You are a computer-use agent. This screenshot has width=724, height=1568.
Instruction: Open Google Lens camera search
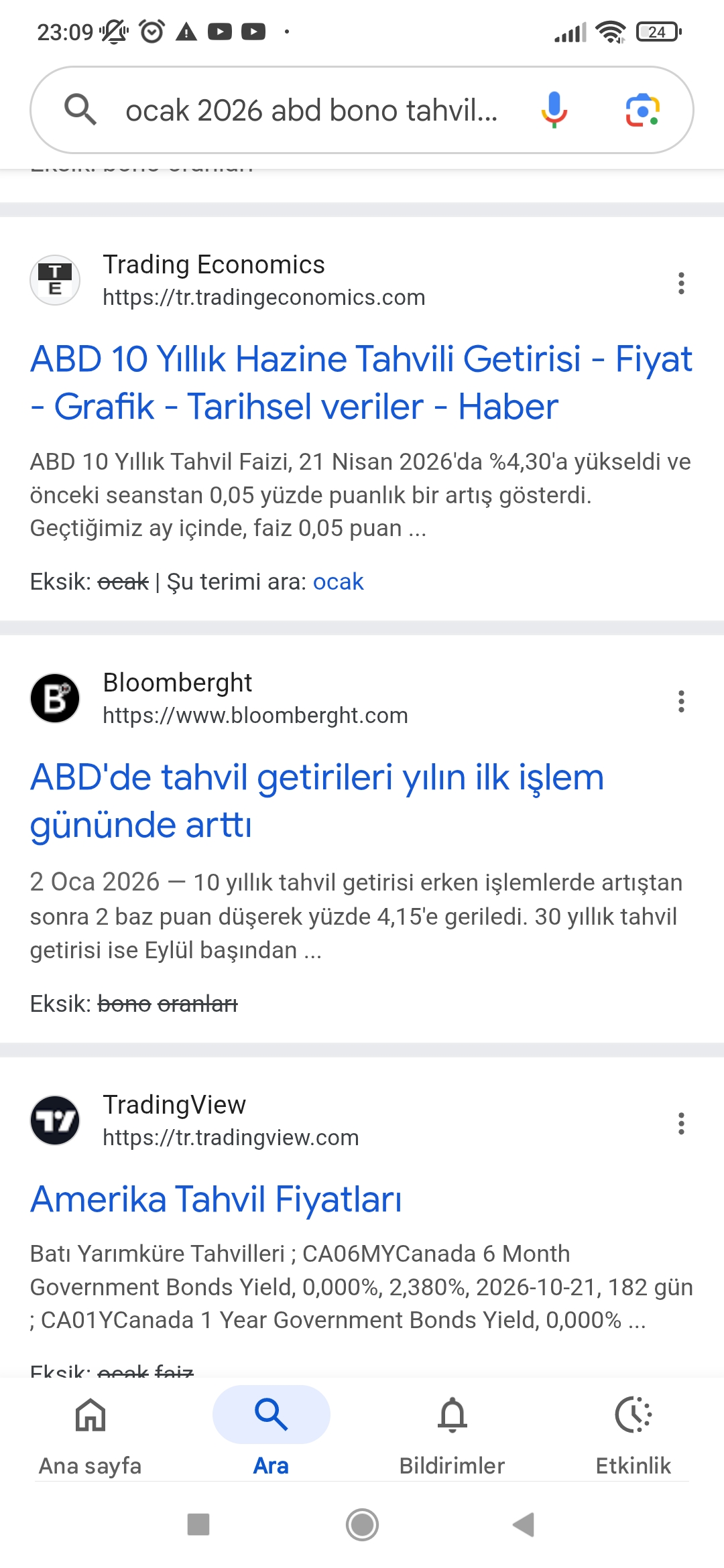(642, 110)
